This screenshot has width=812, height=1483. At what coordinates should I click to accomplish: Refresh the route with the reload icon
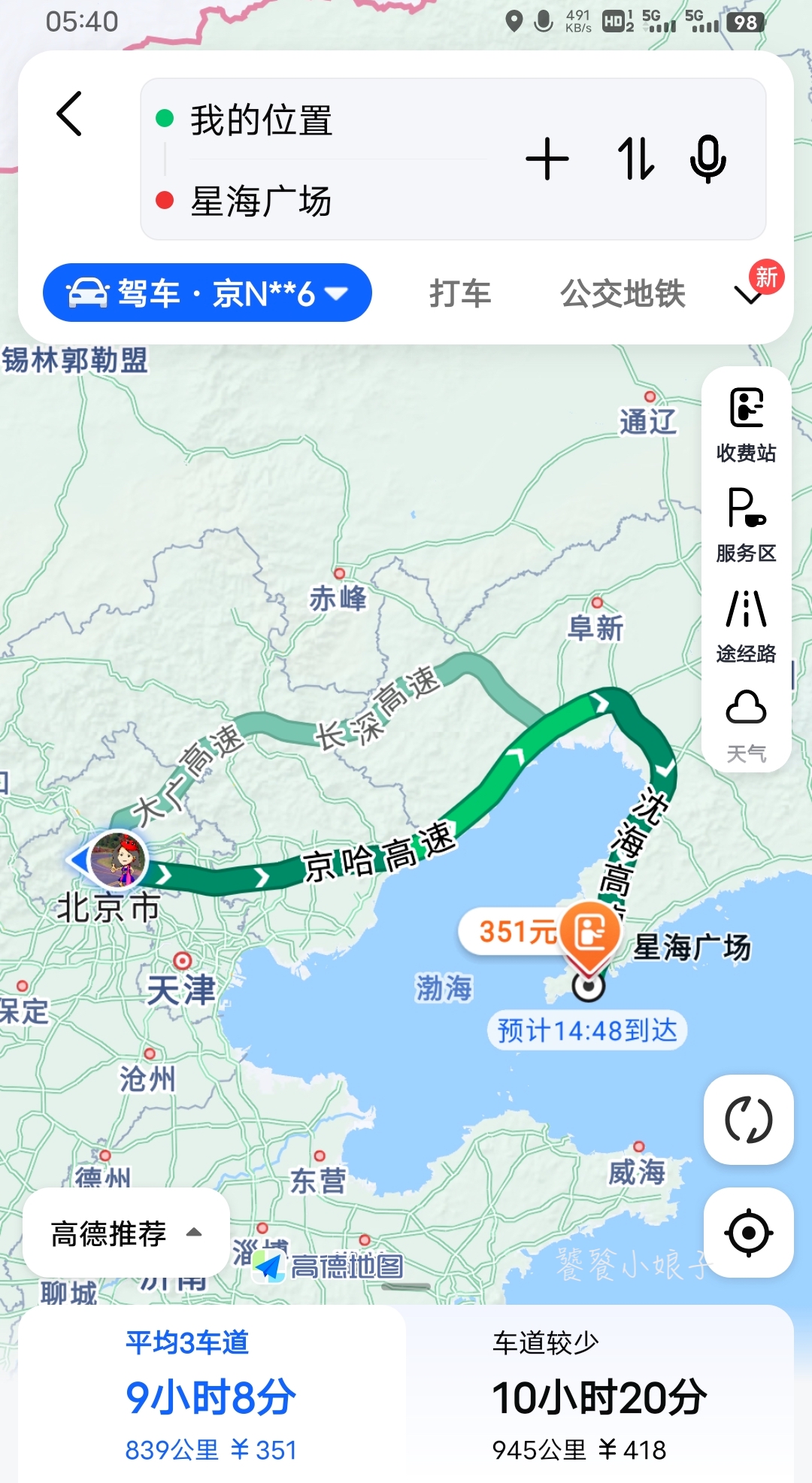pyautogui.click(x=747, y=1119)
